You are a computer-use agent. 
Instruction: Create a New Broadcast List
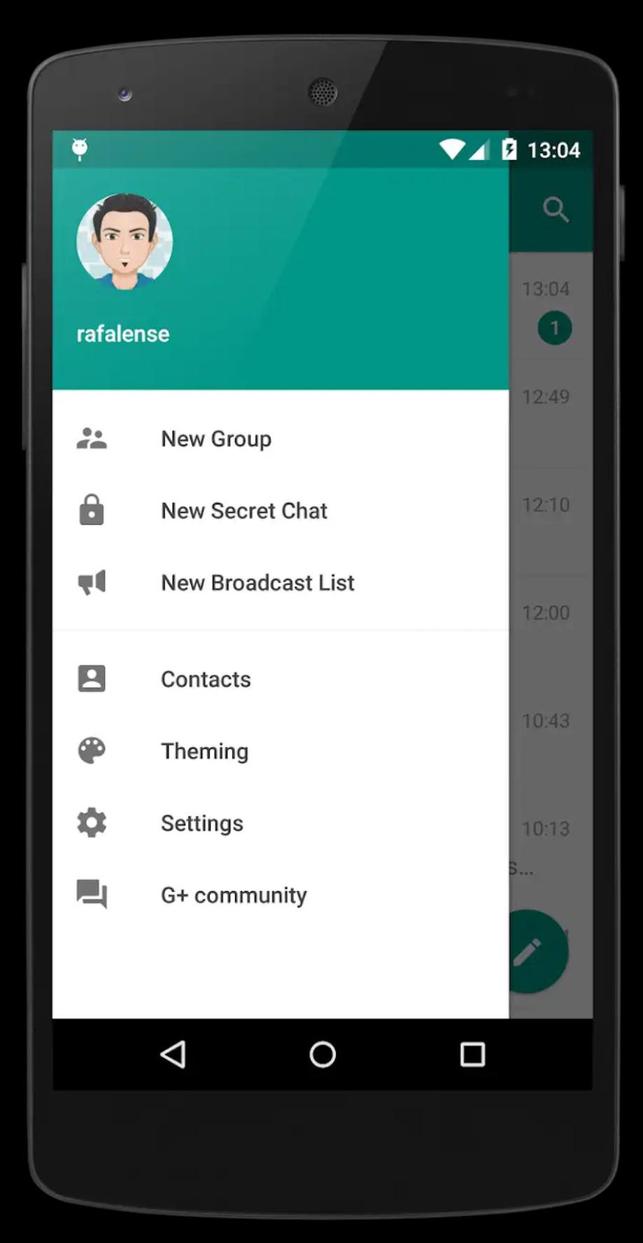click(x=257, y=583)
